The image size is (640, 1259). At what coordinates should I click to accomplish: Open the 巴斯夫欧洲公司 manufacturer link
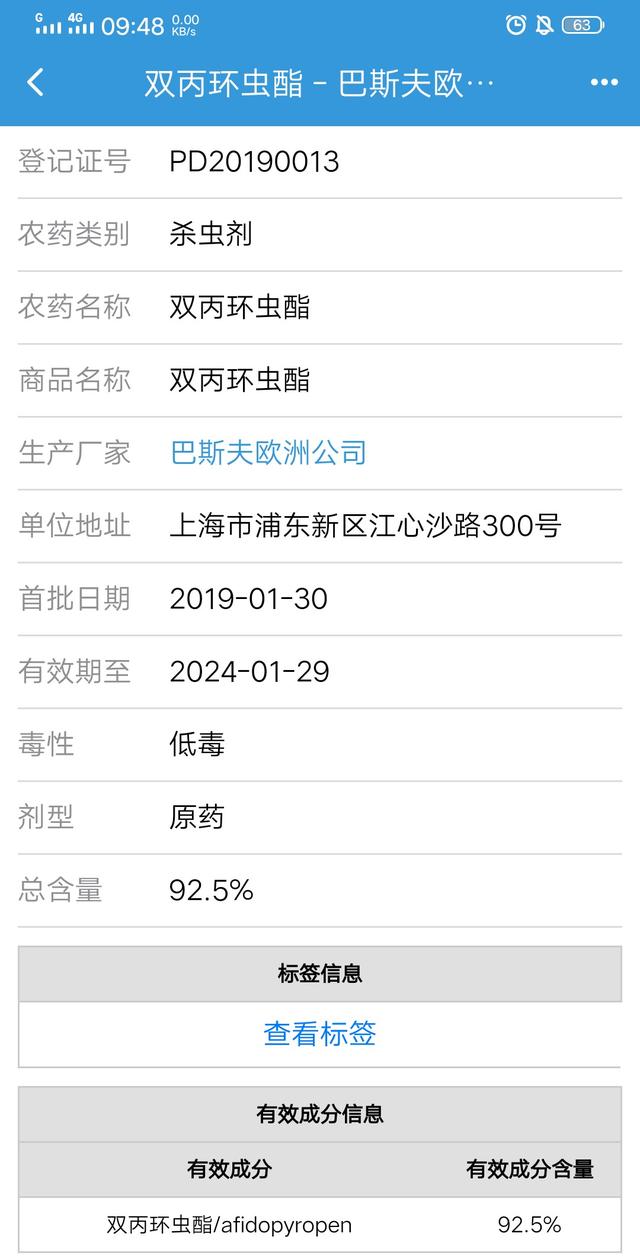point(268,452)
